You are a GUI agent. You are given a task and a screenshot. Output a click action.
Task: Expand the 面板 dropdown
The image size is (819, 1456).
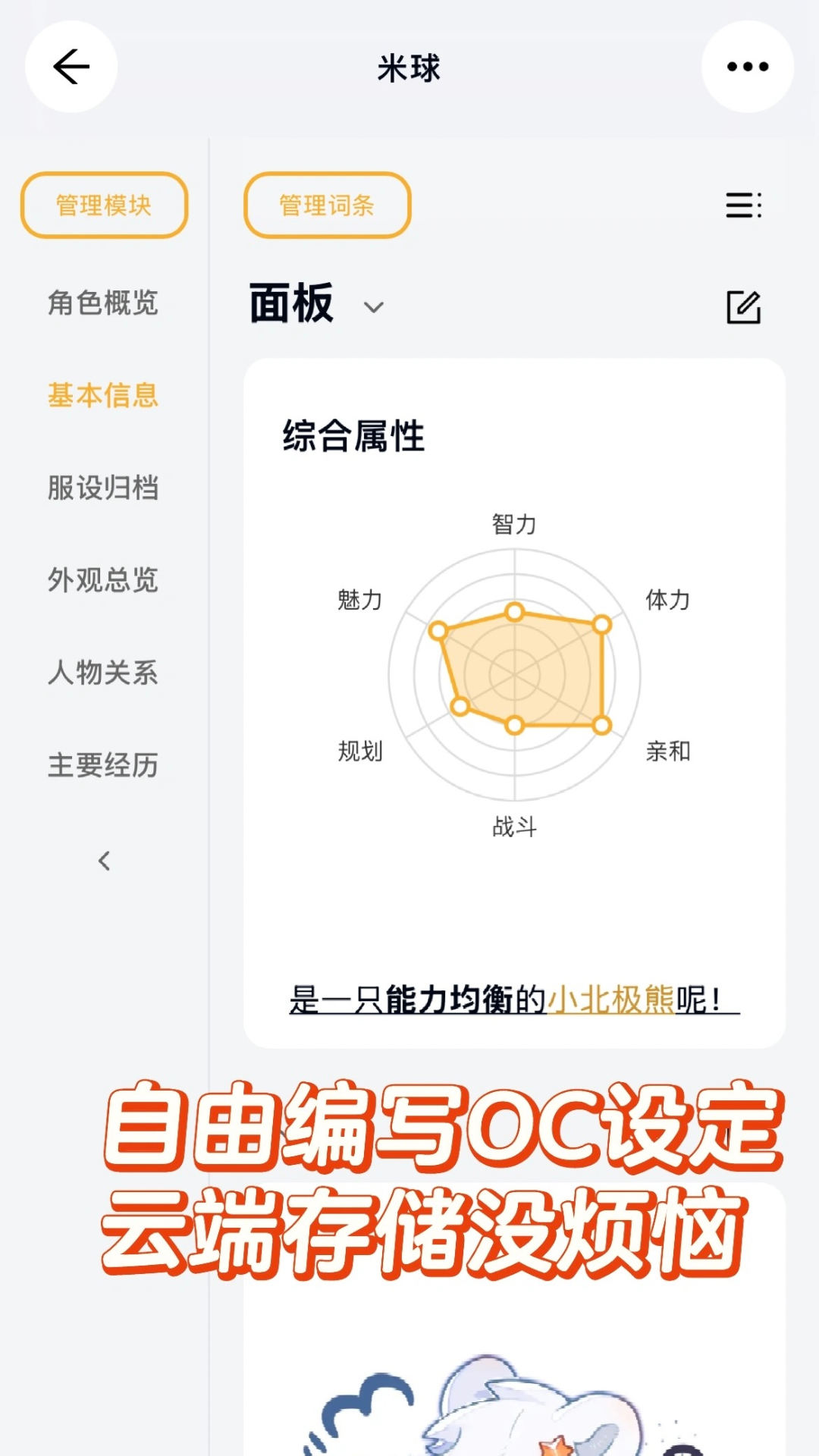tap(373, 307)
